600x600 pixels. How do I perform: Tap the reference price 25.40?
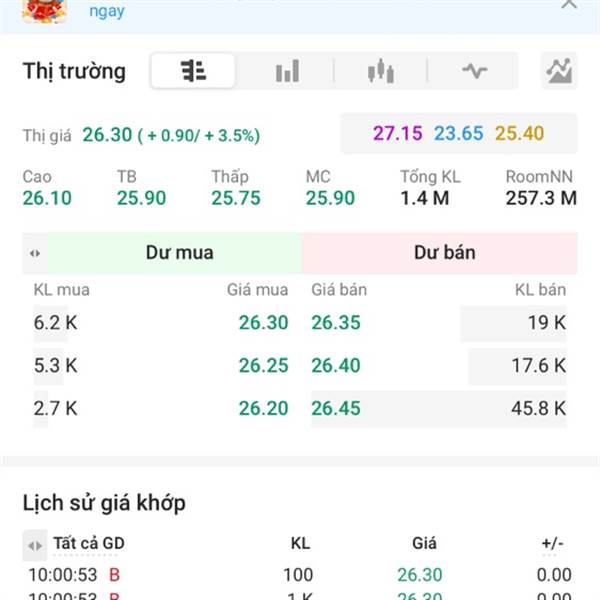point(519,134)
